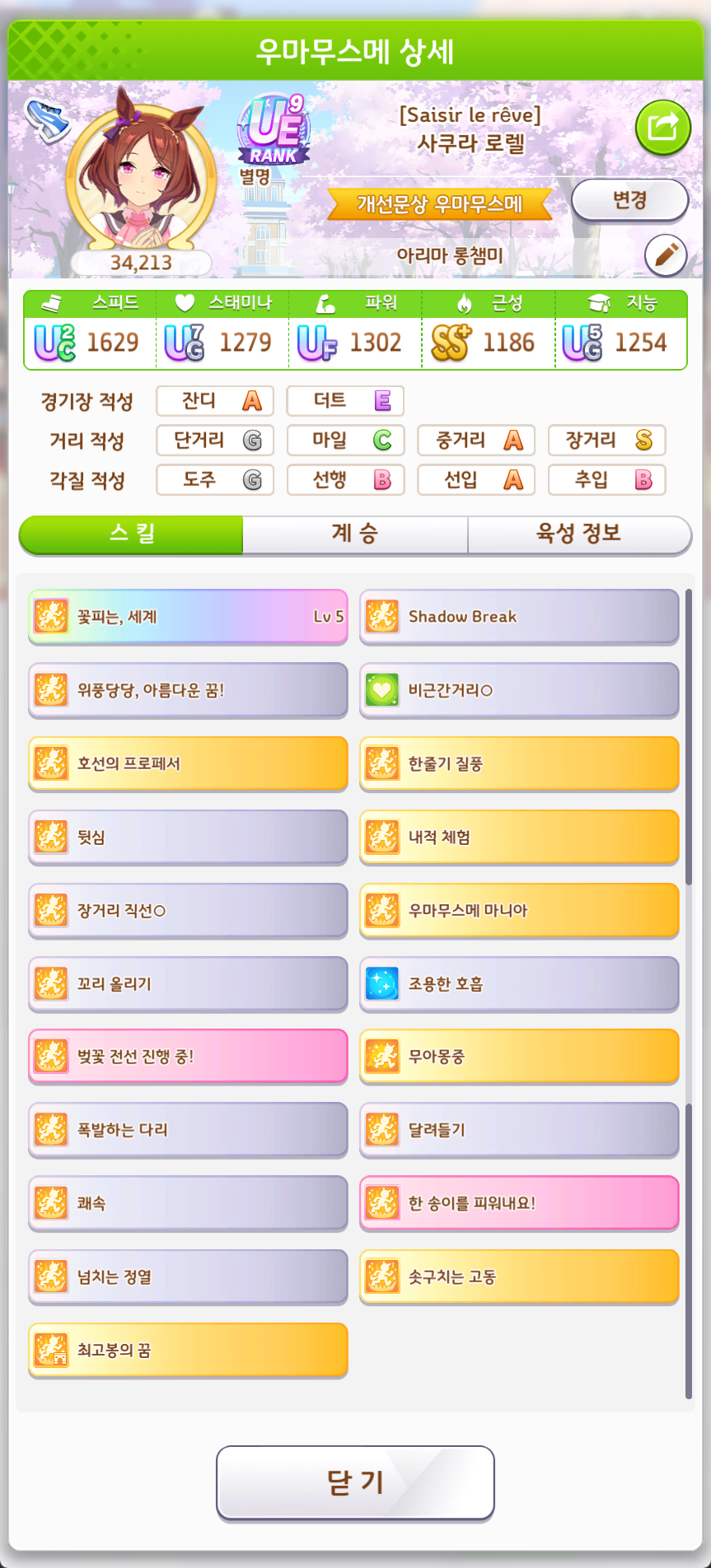View the 솟구치는 고동 skill
Screen dimensions: 711x1568
click(x=519, y=1276)
